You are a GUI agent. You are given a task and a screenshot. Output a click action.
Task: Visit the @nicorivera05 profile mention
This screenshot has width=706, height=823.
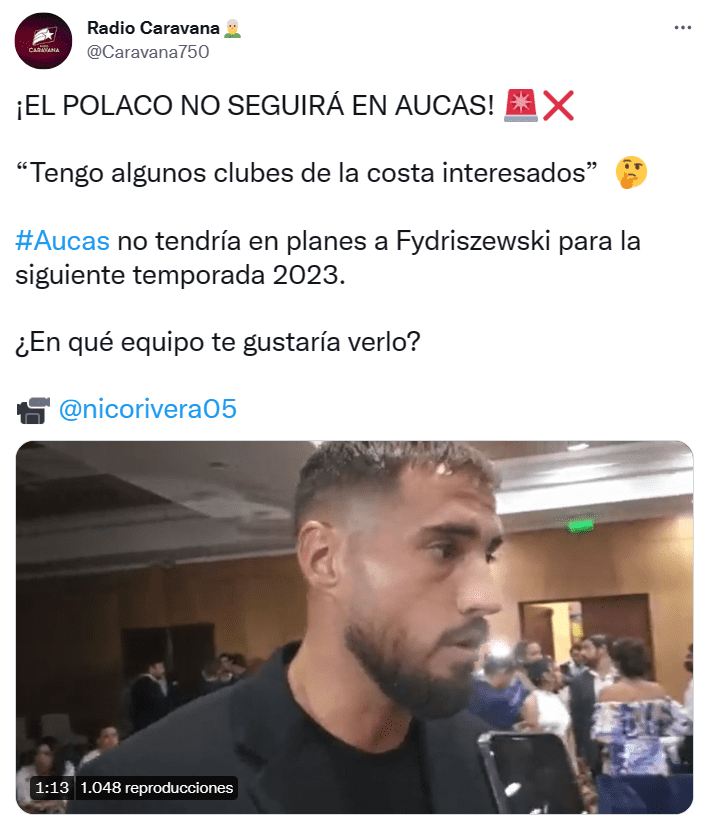pos(148,408)
